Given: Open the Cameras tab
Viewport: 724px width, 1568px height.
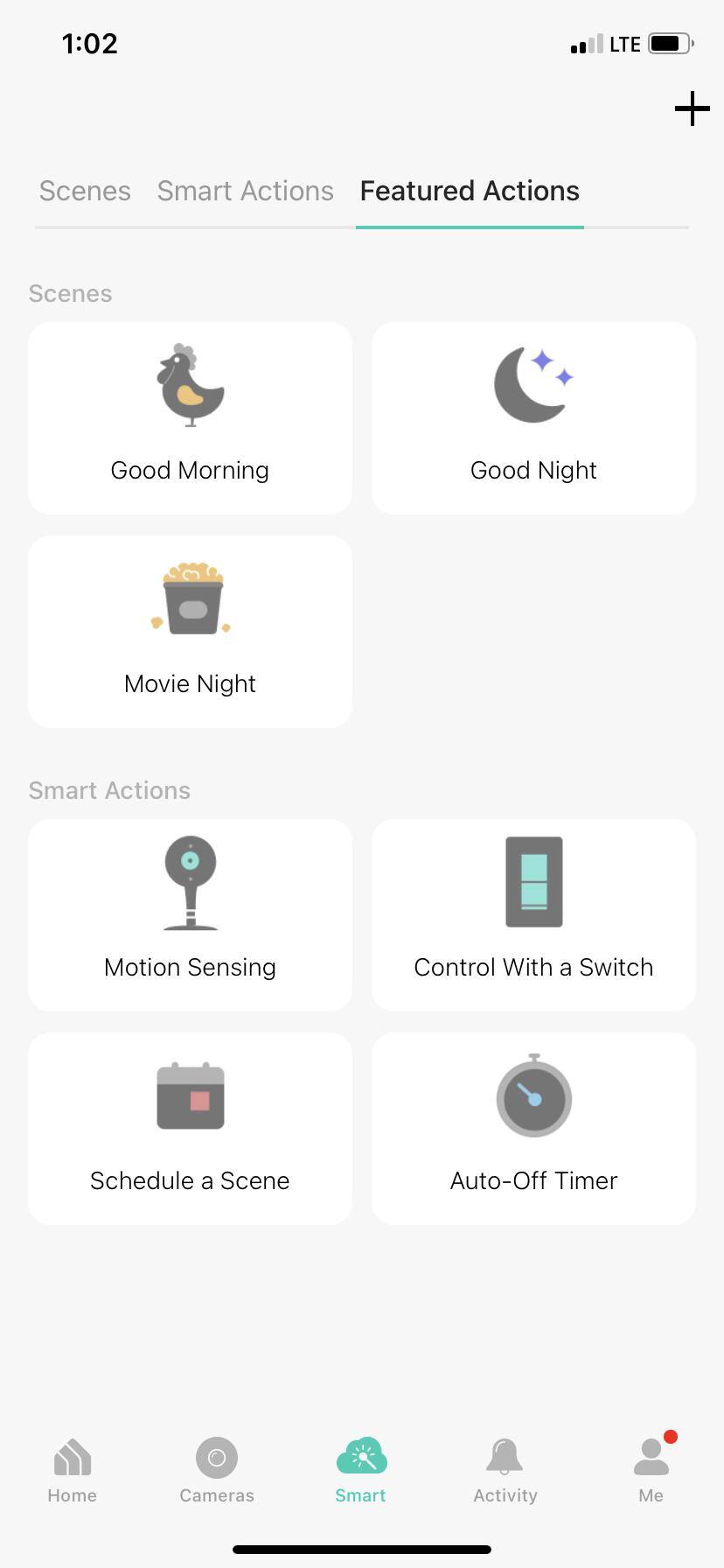Looking at the screenshot, I should [217, 1470].
